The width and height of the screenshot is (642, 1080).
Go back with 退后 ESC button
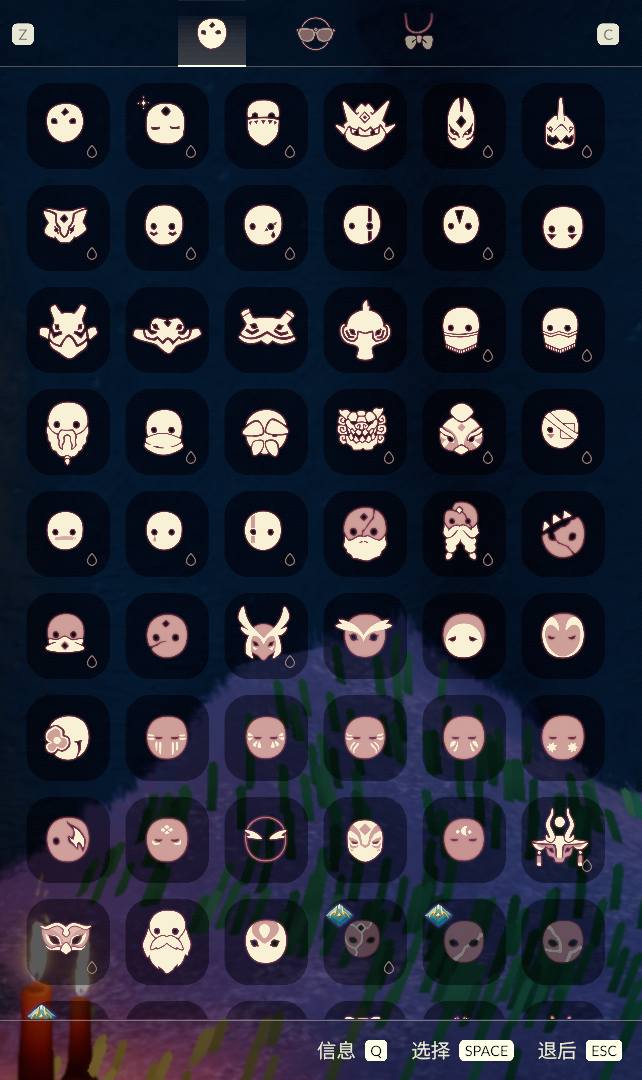604,1051
